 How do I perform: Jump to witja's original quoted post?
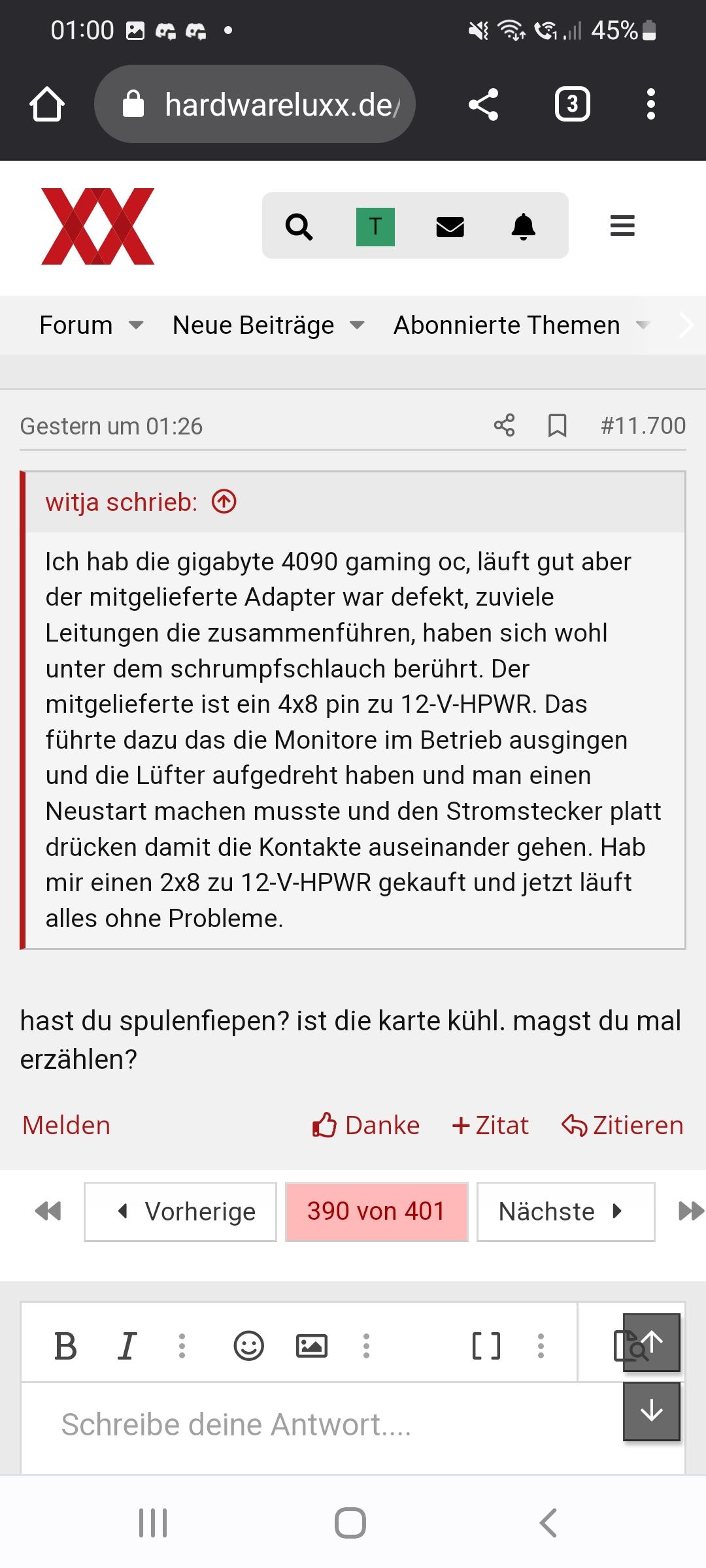click(x=224, y=502)
